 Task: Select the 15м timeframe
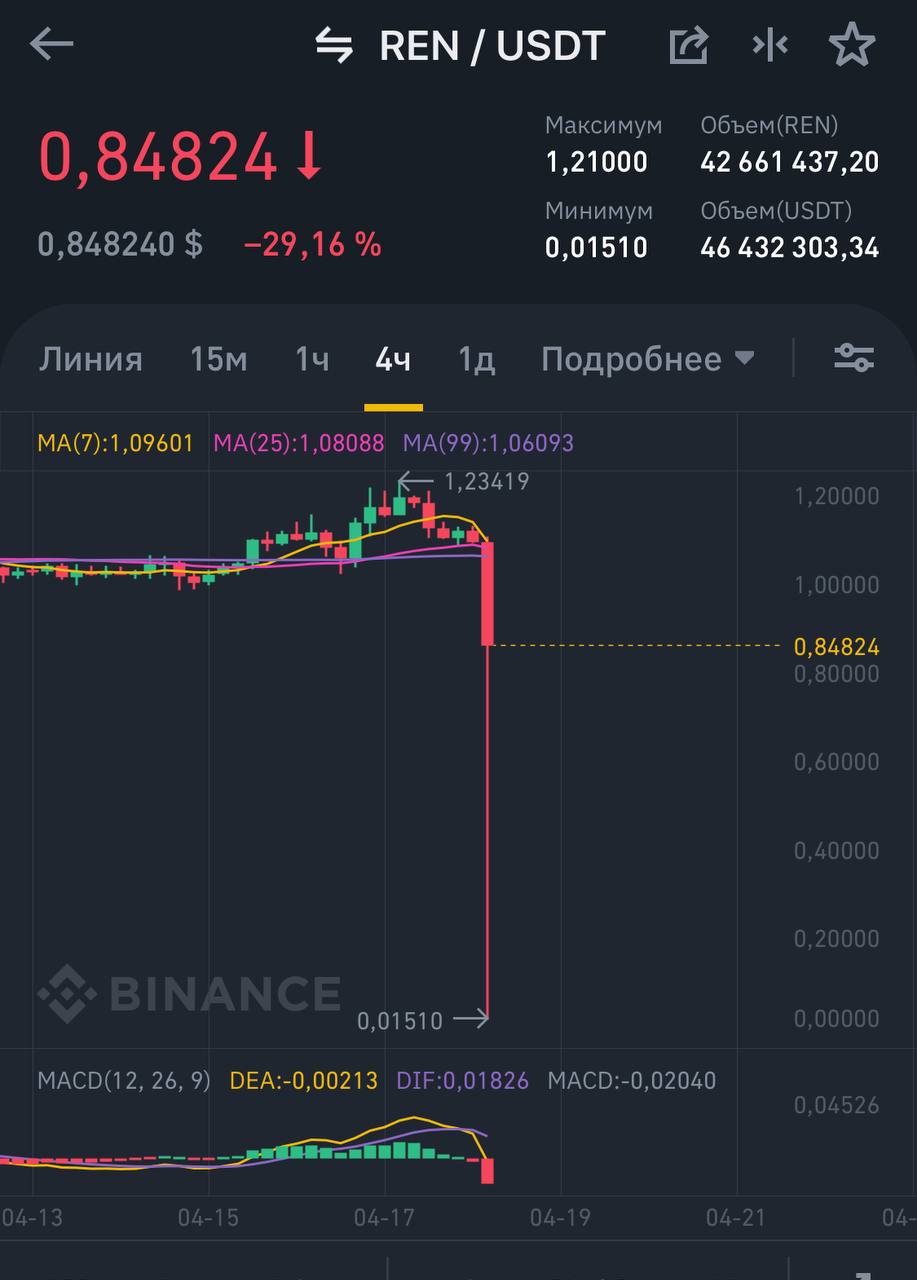pos(218,359)
